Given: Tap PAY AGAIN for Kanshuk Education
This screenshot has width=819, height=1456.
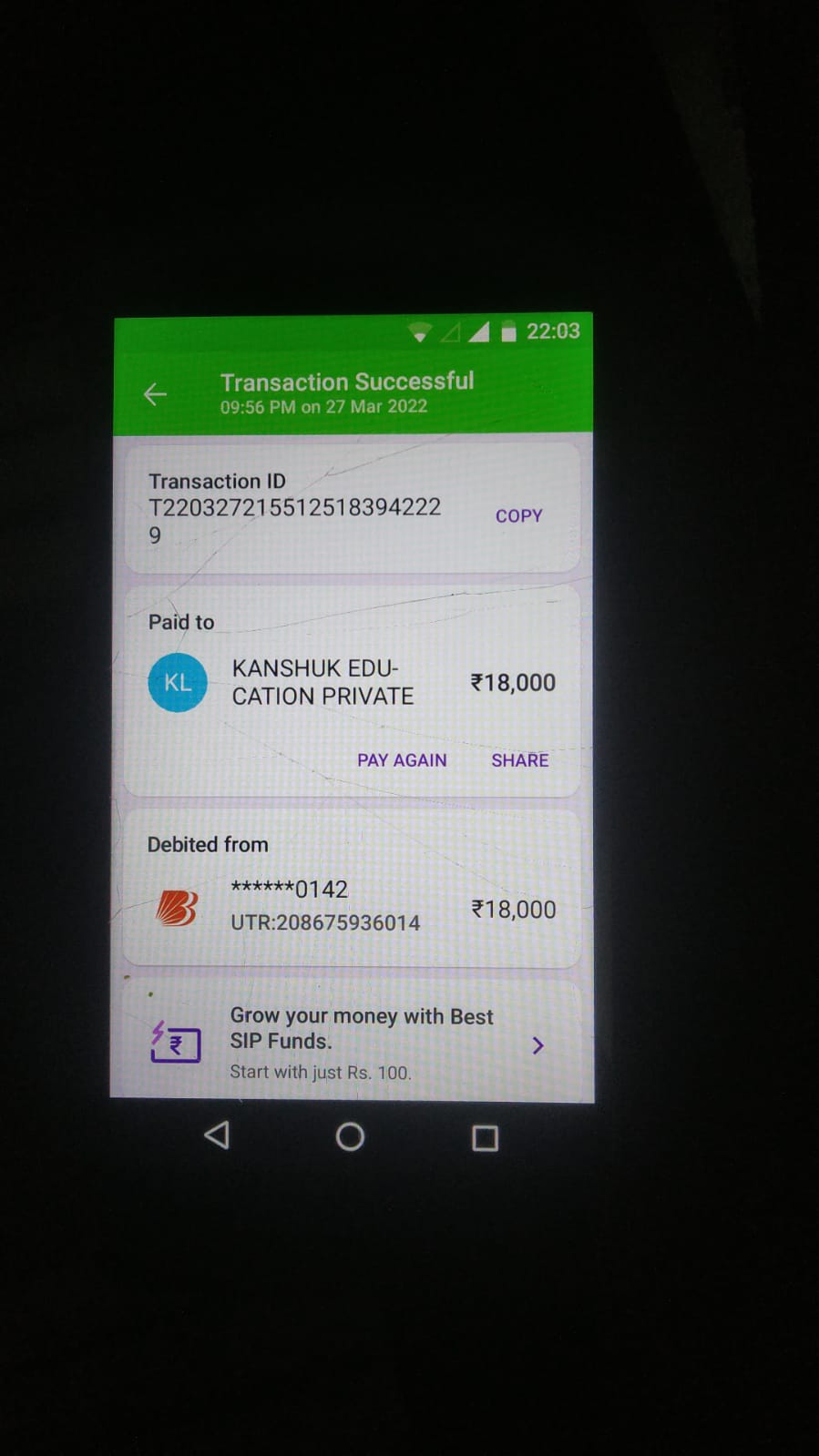Looking at the screenshot, I should click(402, 760).
